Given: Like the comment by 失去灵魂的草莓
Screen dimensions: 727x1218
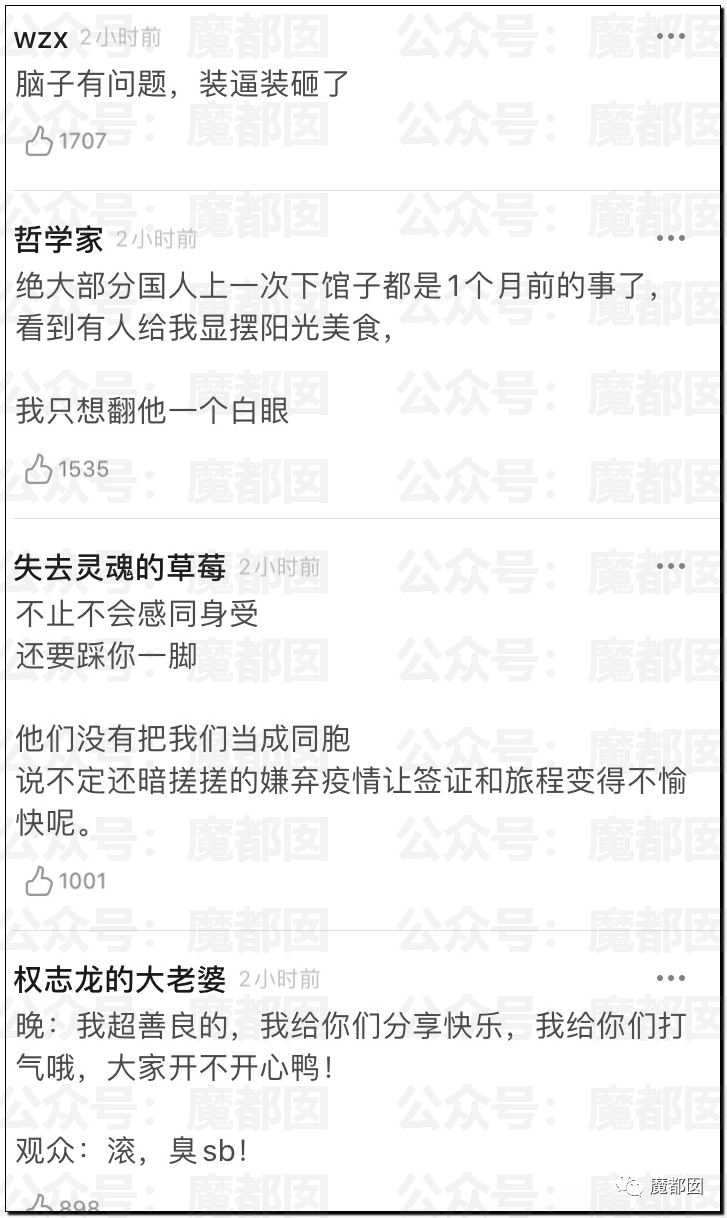Looking at the screenshot, I should tap(40, 881).
